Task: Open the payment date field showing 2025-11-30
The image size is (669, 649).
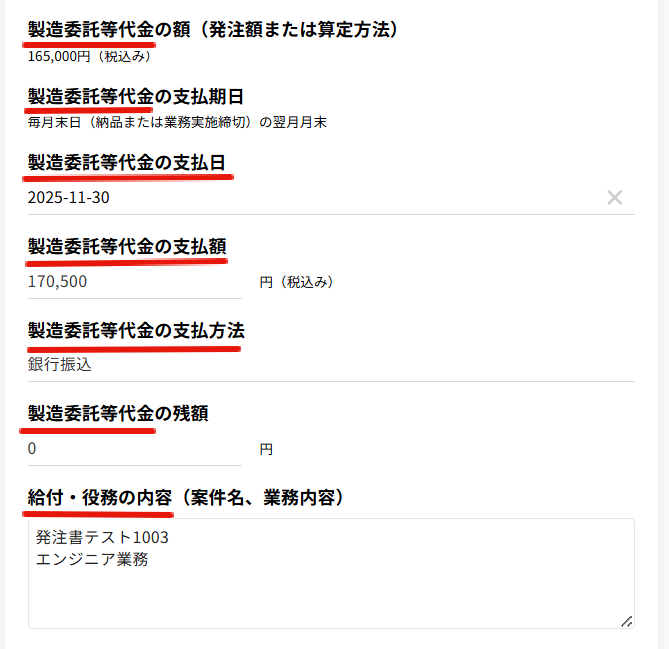Action: click(300, 198)
